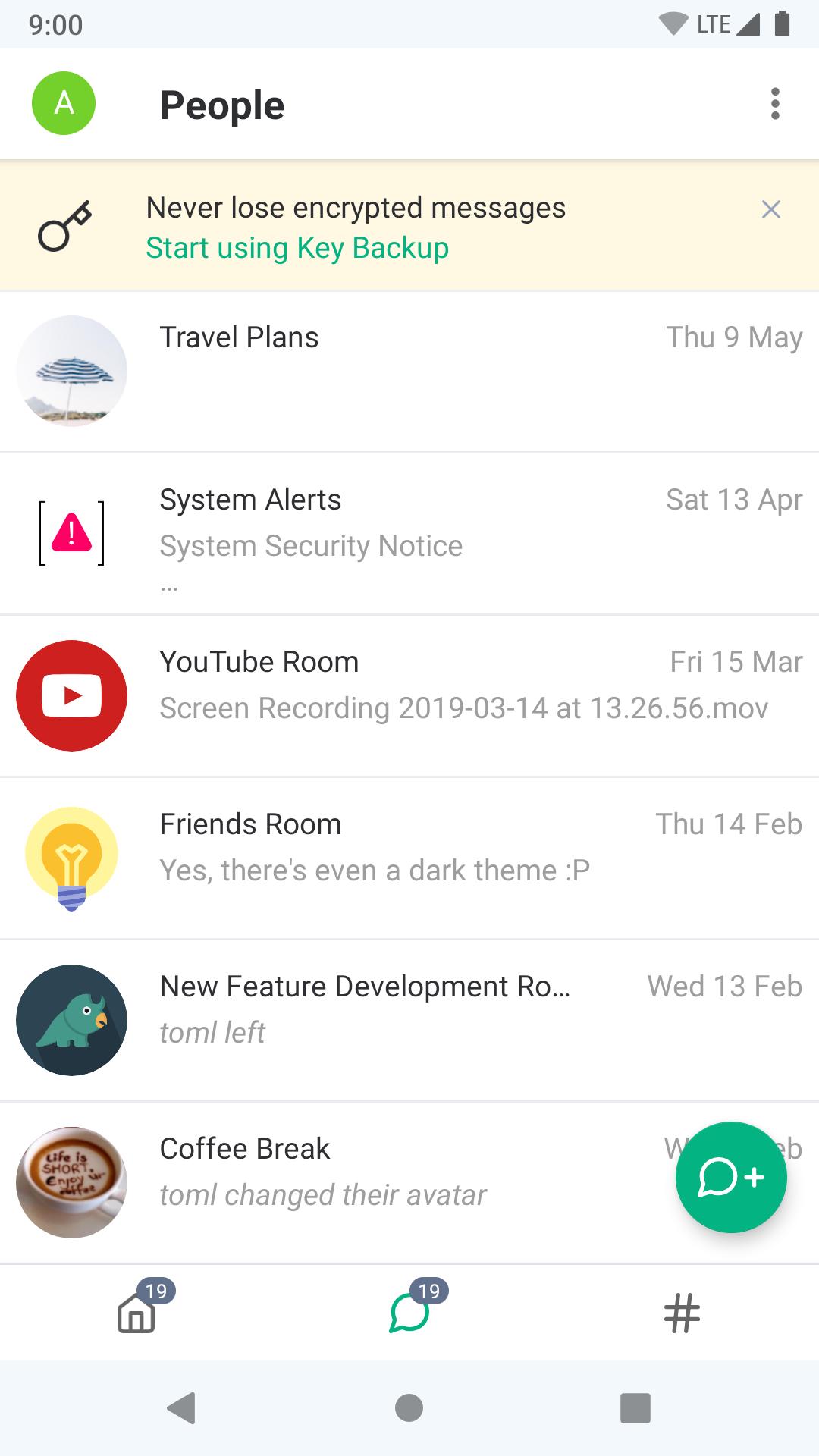Open the Coffee Break chat
819x1456 pixels.
[341, 1183]
